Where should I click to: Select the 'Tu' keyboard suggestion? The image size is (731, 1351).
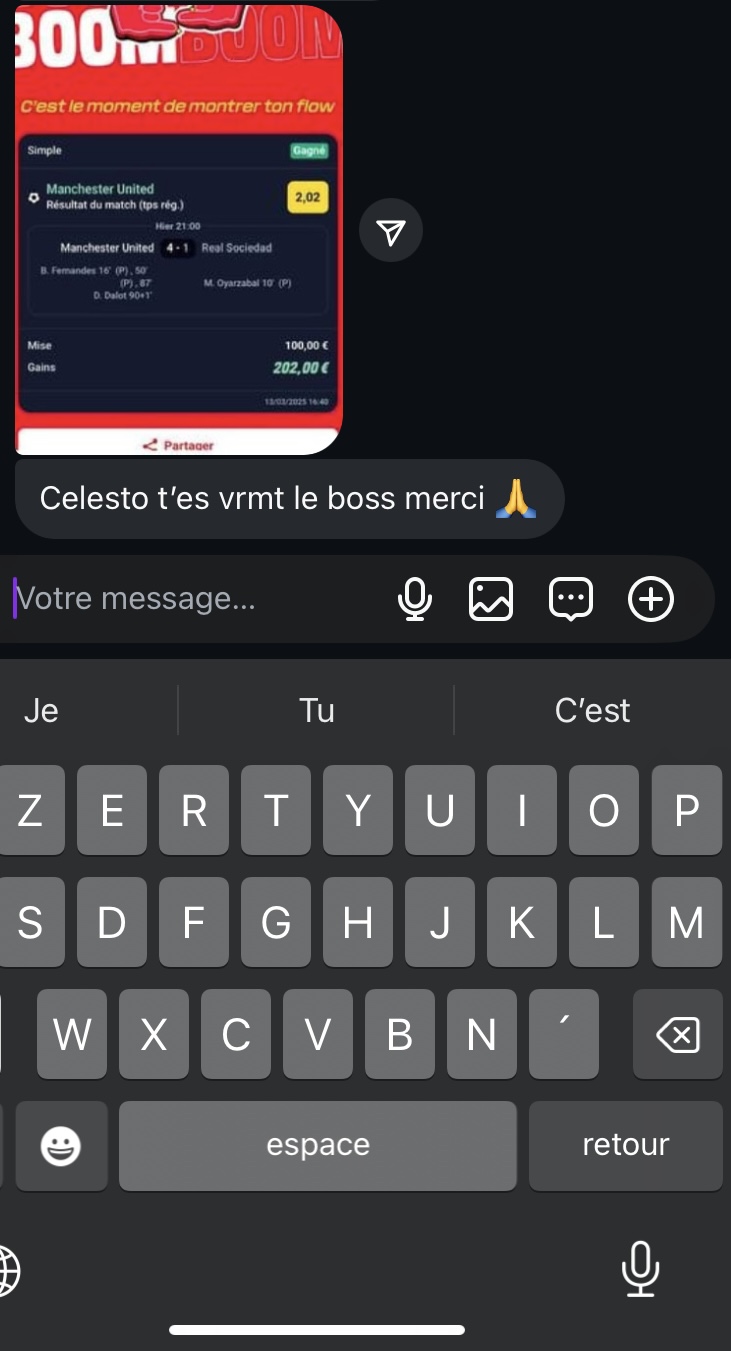(315, 710)
